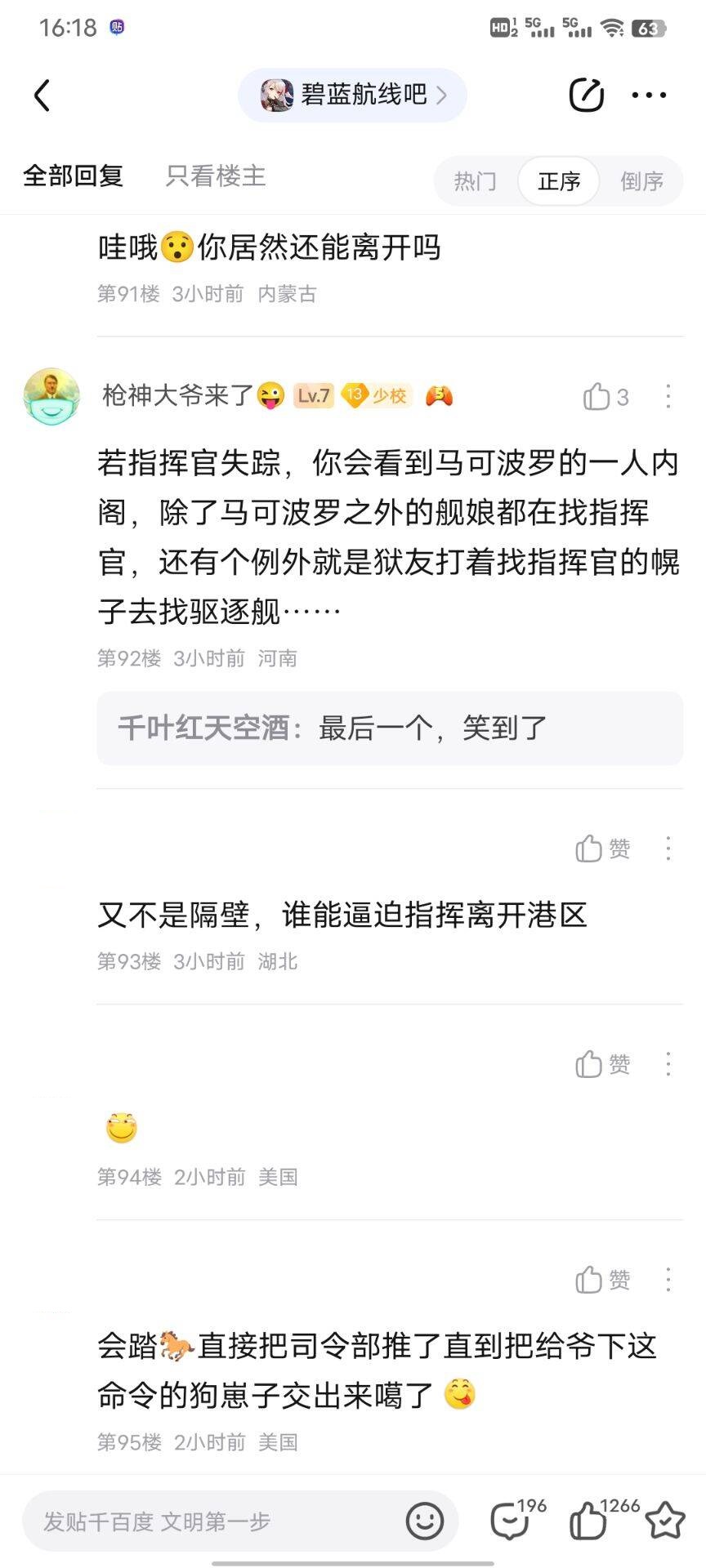Open the top-right overflow menu

click(x=649, y=96)
